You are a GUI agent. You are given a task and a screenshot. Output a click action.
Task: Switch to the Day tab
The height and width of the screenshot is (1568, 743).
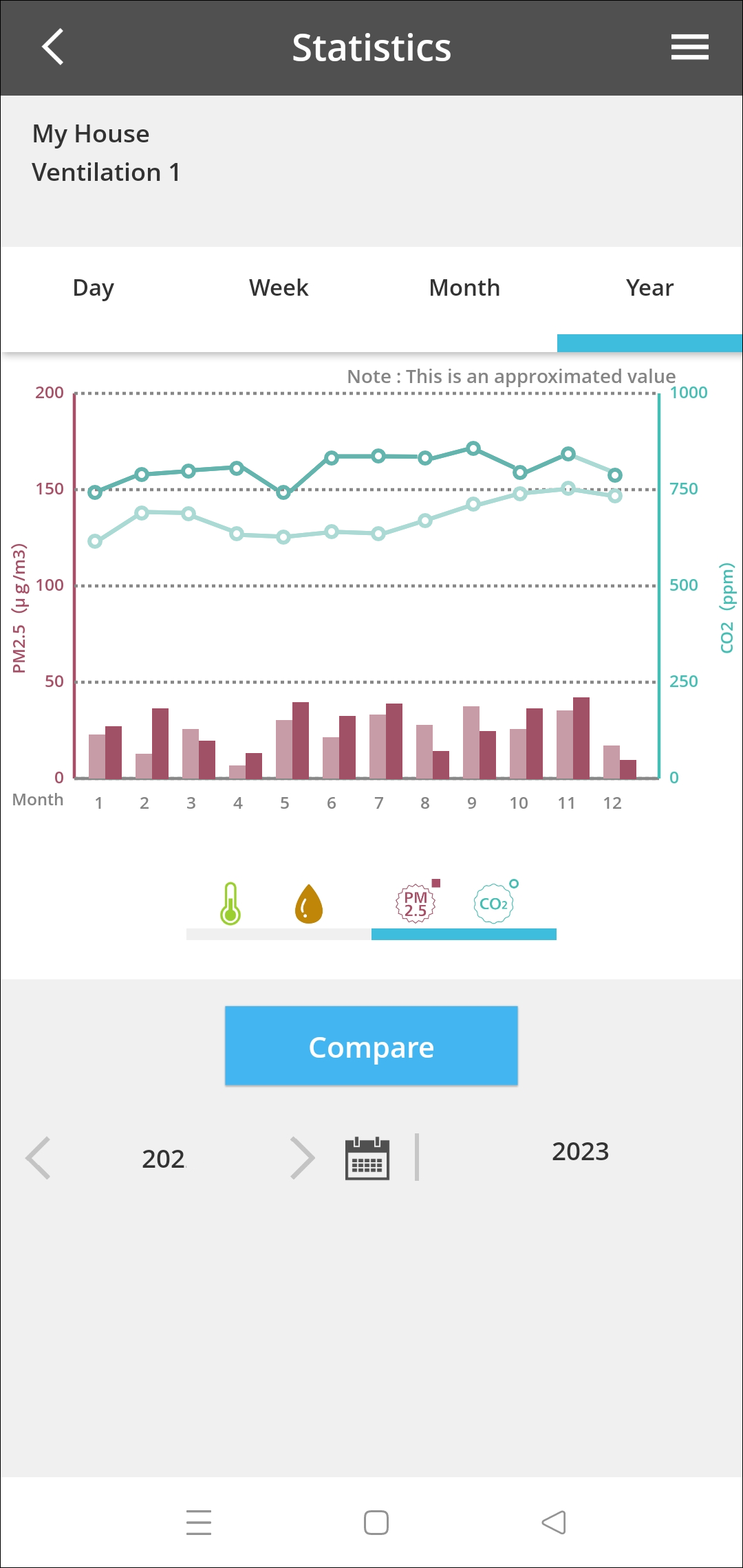93,287
